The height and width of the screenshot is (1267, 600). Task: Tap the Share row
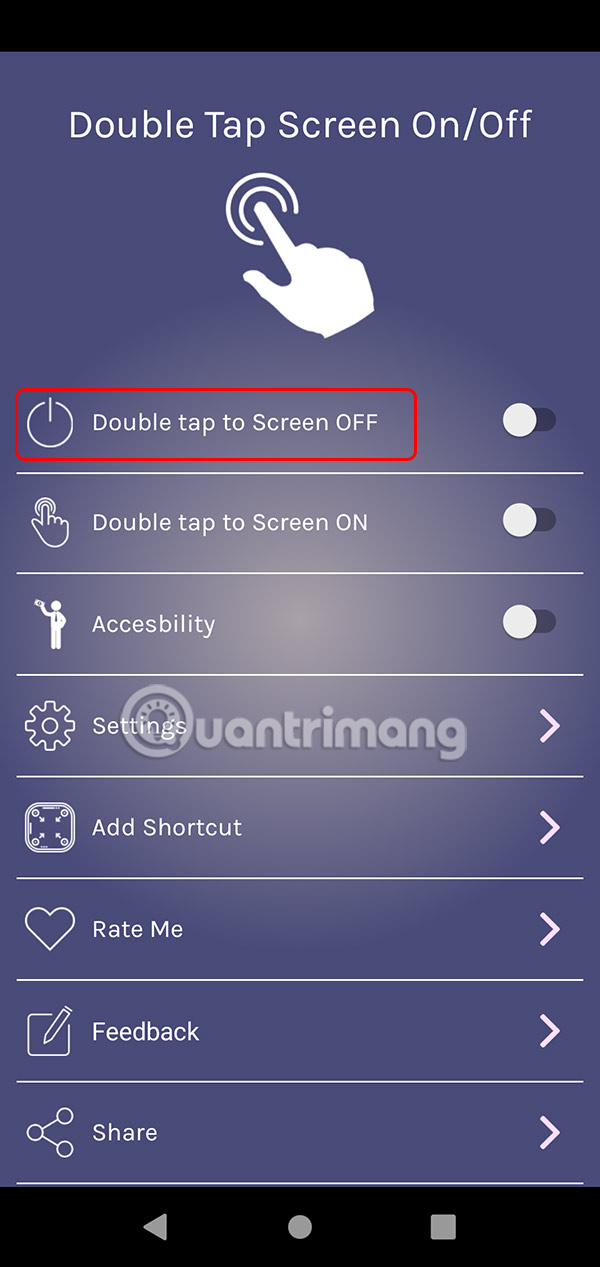[x=300, y=1132]
